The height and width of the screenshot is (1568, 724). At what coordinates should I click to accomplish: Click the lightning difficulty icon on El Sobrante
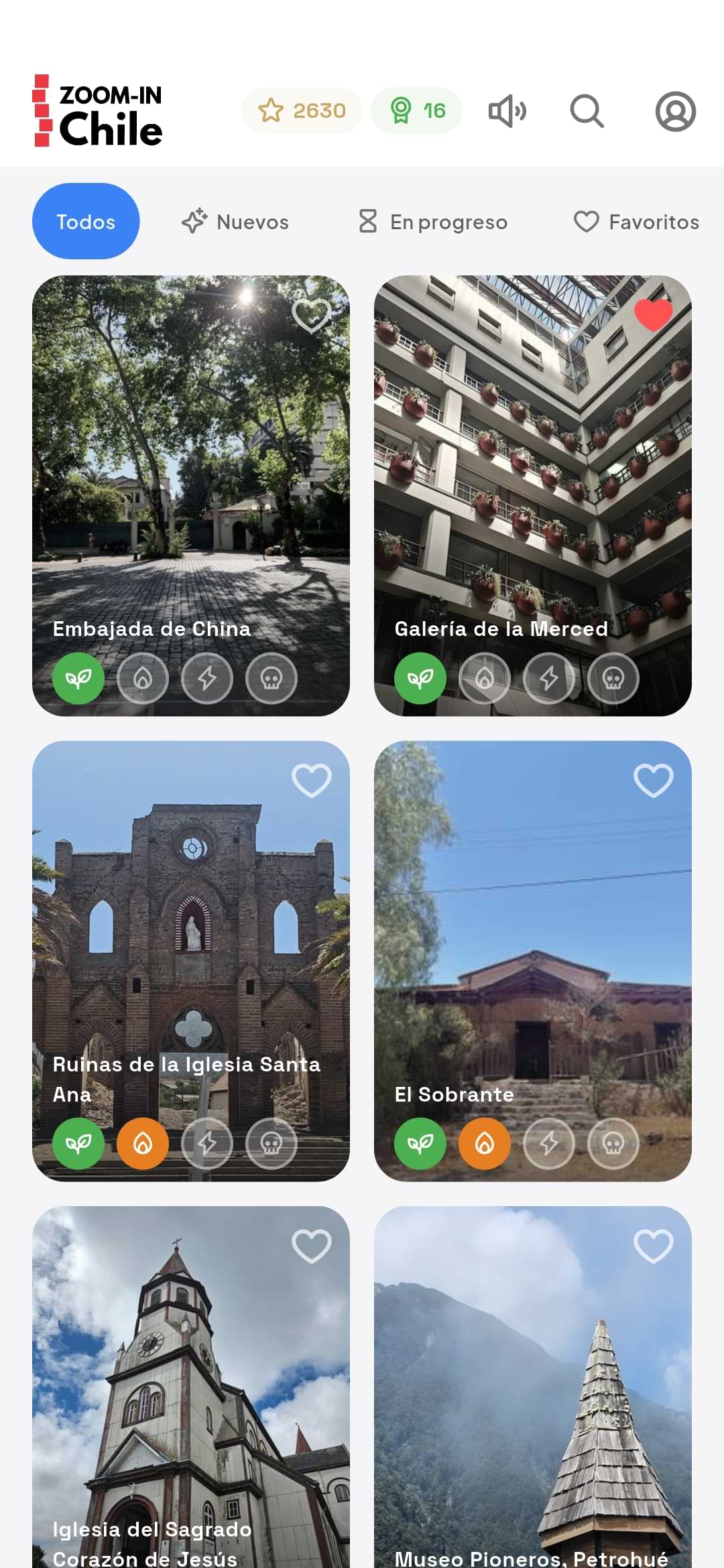coord(548,1144)
